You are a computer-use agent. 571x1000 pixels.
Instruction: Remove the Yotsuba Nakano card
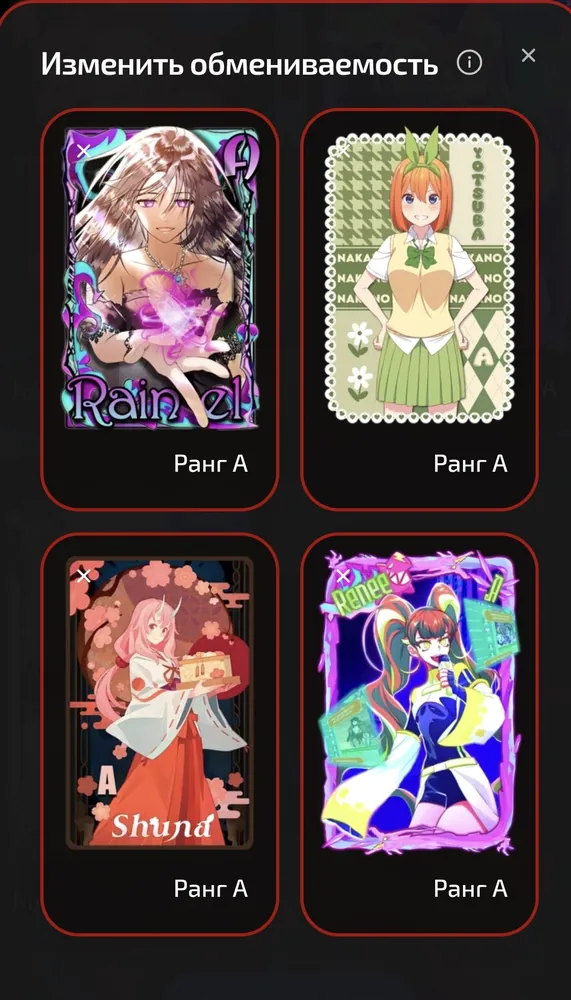pyautogui.click(x=343, y=152)
